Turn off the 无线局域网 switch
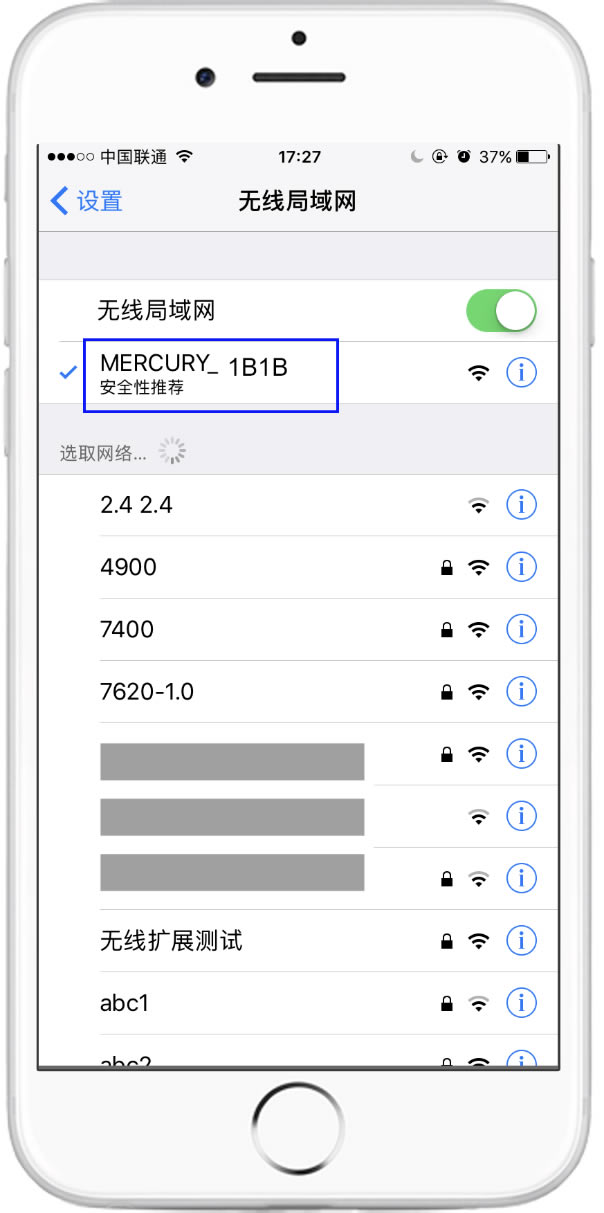Viewport: 604px width, 1213px height. pyautogui.click(x=502, y=311)
